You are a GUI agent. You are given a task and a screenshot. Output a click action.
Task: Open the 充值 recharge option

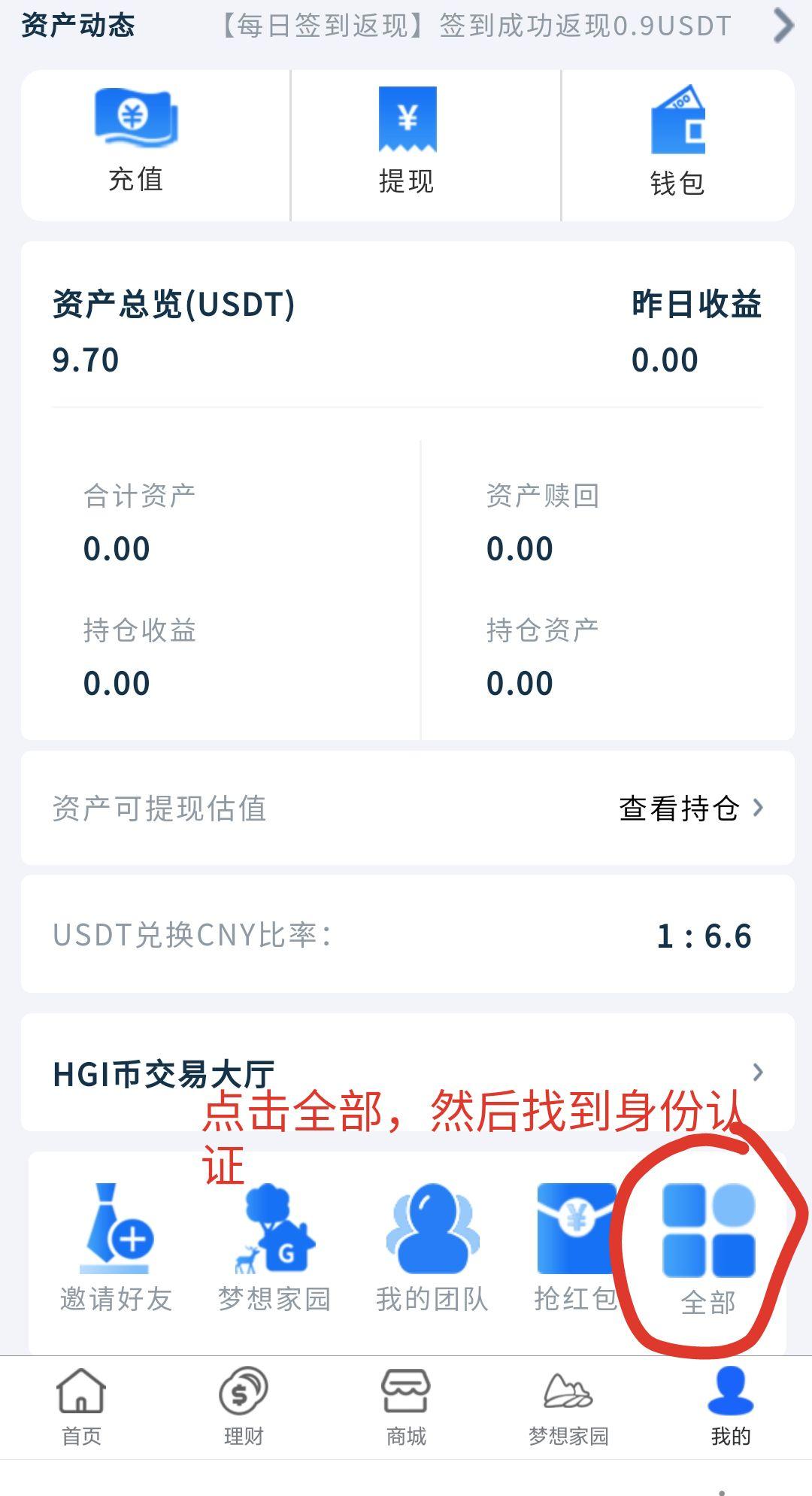point(136,143)
